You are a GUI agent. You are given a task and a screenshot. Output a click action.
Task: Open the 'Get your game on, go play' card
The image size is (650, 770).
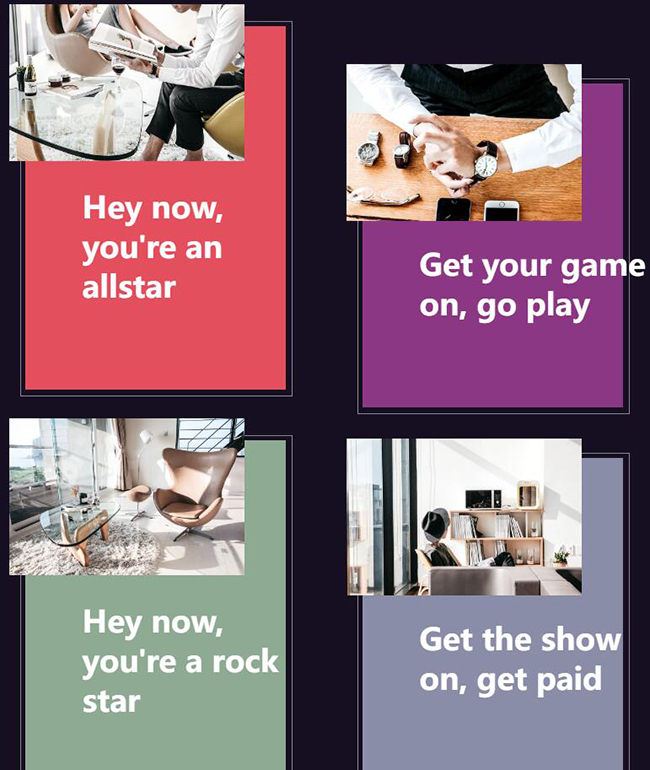click(x=492, y=285)
